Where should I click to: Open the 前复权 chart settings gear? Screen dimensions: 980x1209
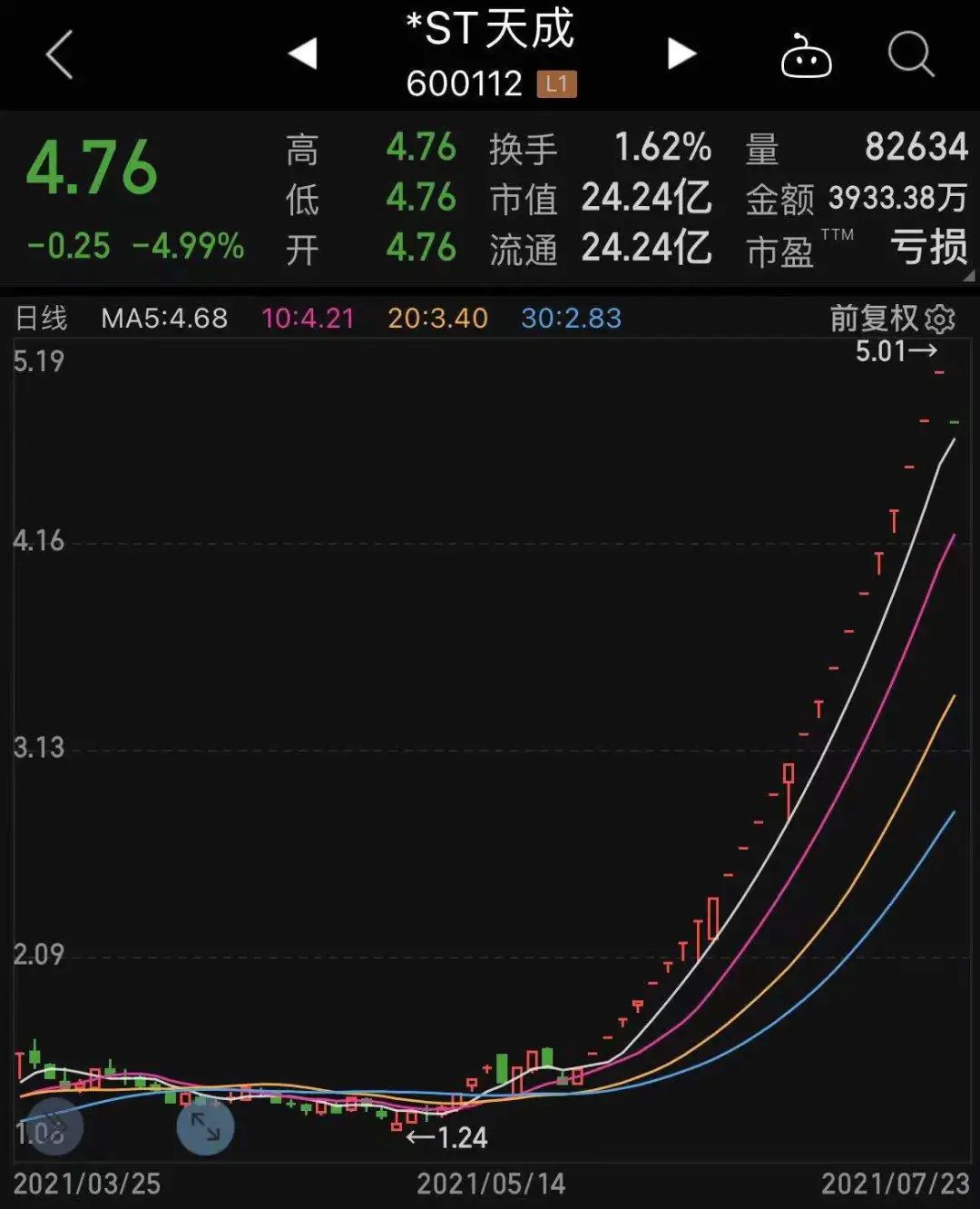(940, 319)
